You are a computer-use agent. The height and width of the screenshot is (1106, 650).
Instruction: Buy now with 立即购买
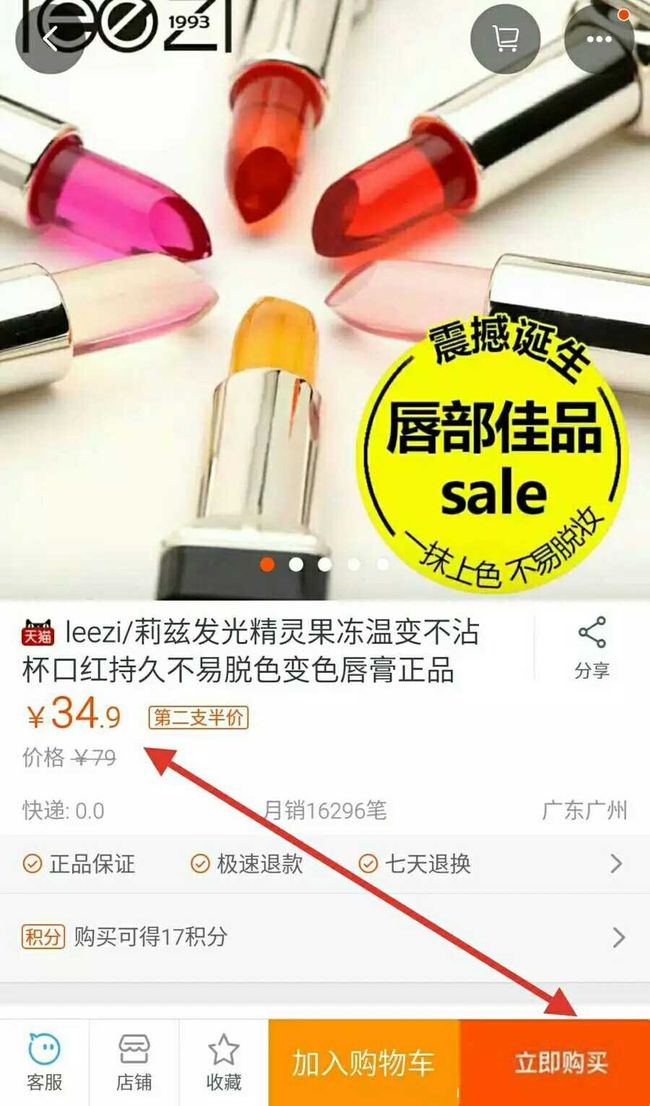pos(555,1063)
